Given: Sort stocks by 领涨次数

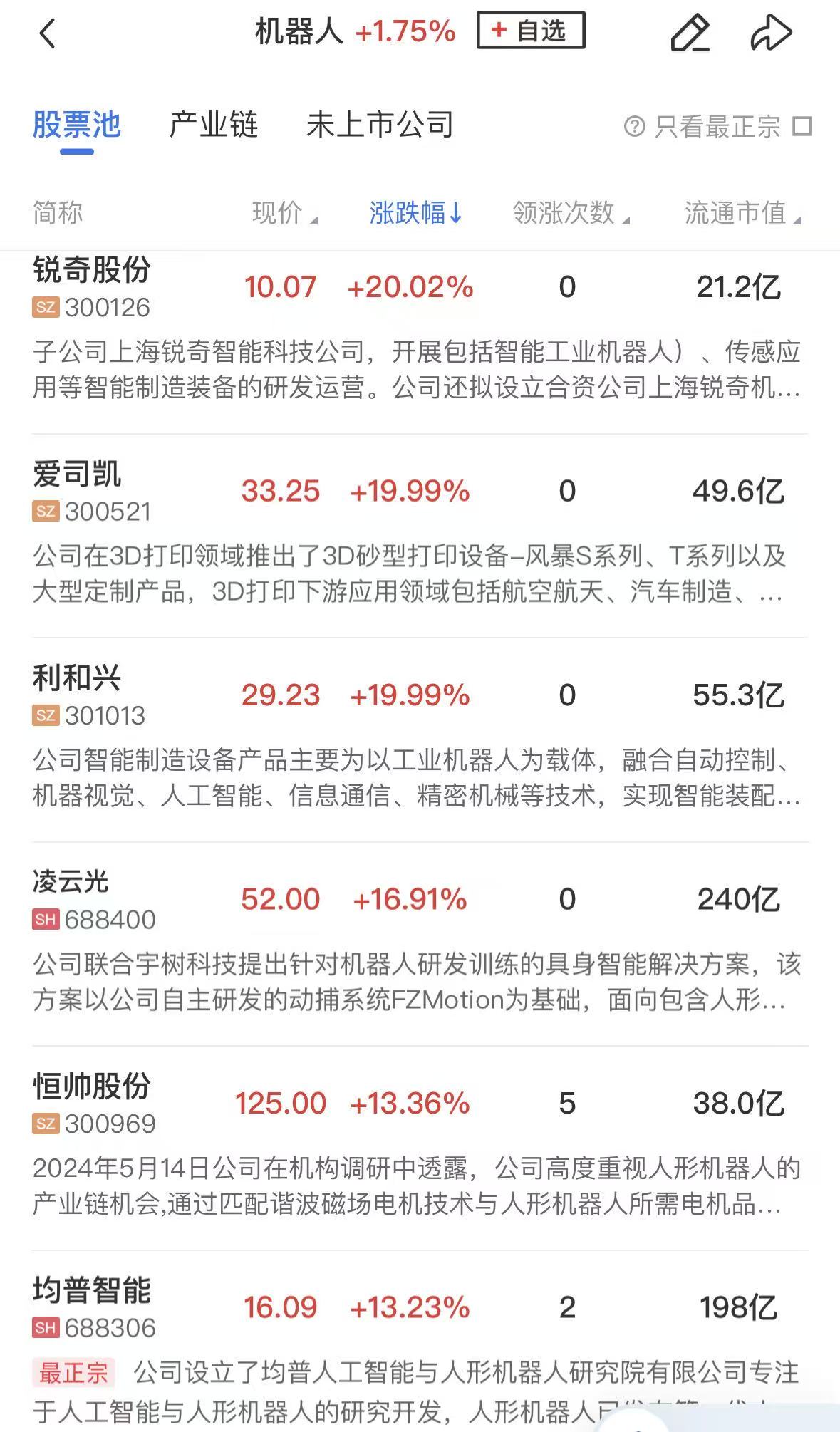Looking at the screenshot, I should tap(571, 213).
